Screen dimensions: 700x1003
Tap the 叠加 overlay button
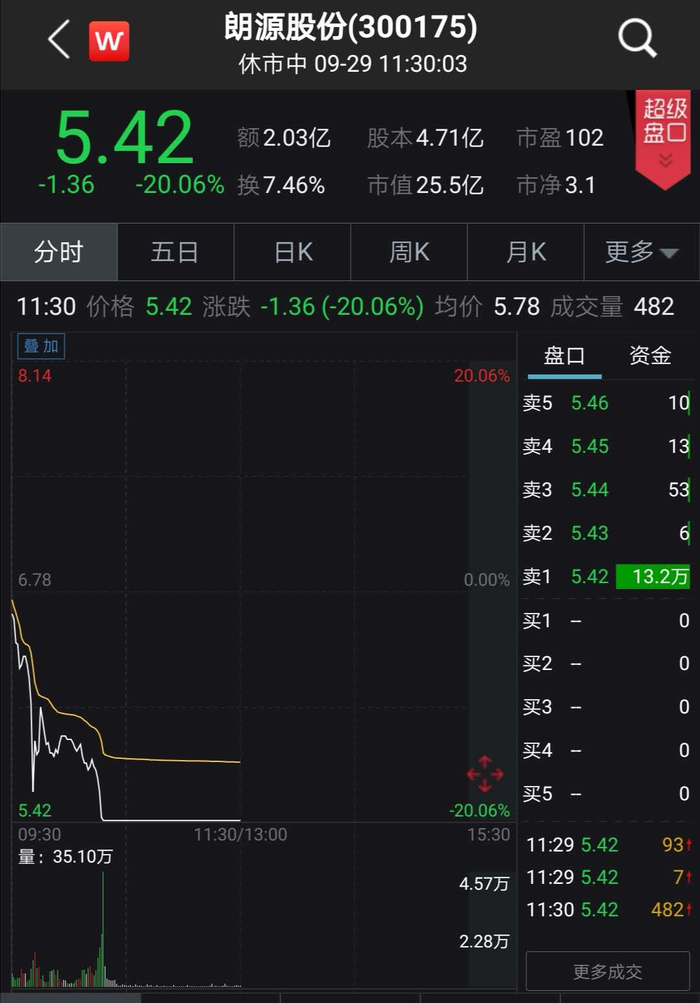[x=42, y=346]
